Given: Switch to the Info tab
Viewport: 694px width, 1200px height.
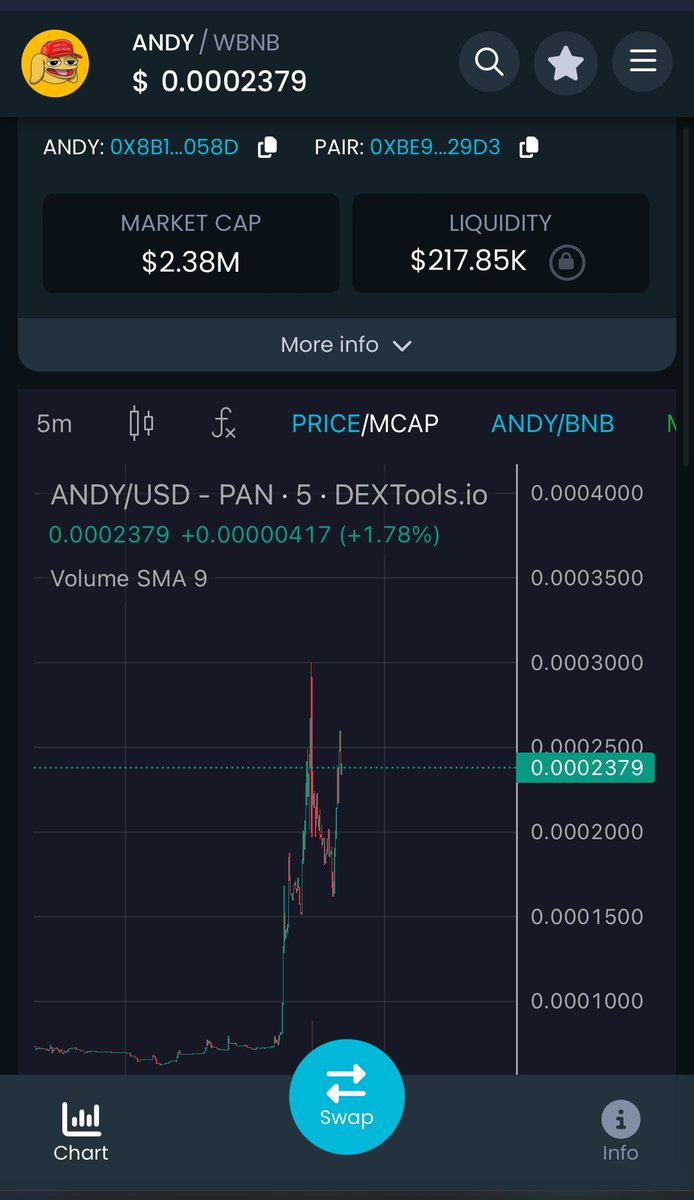Looking at the screenshot, I should coord(620,1133).
